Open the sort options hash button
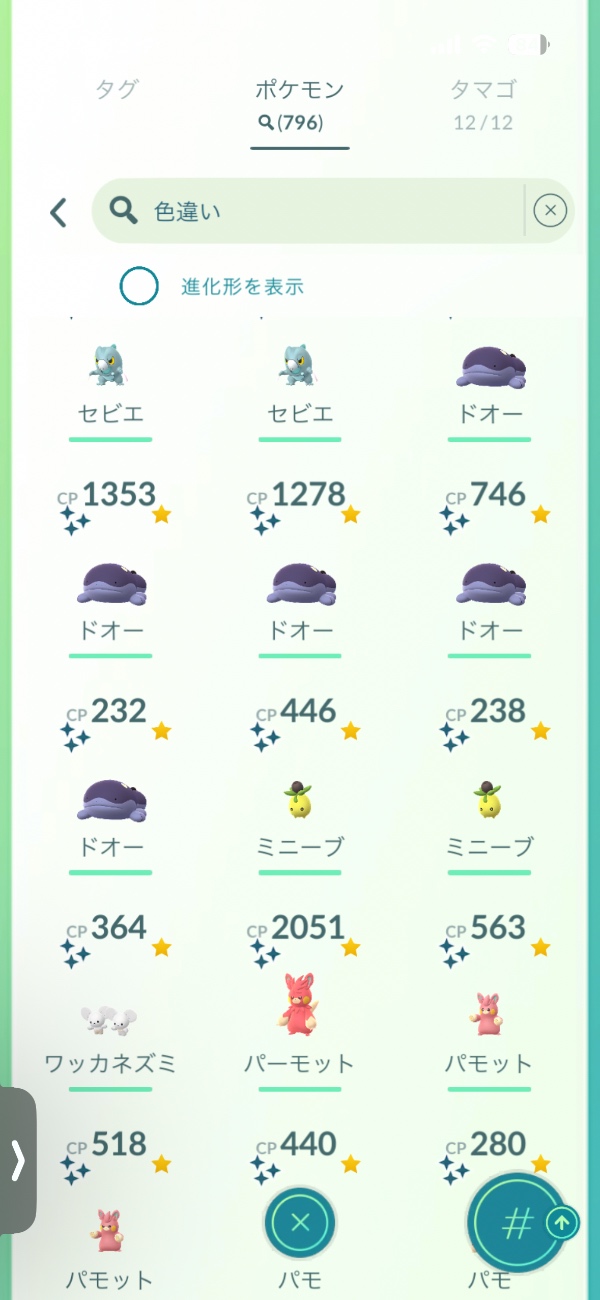The height and width of the screenshot is (1300, 600). tap(517, 1224)
